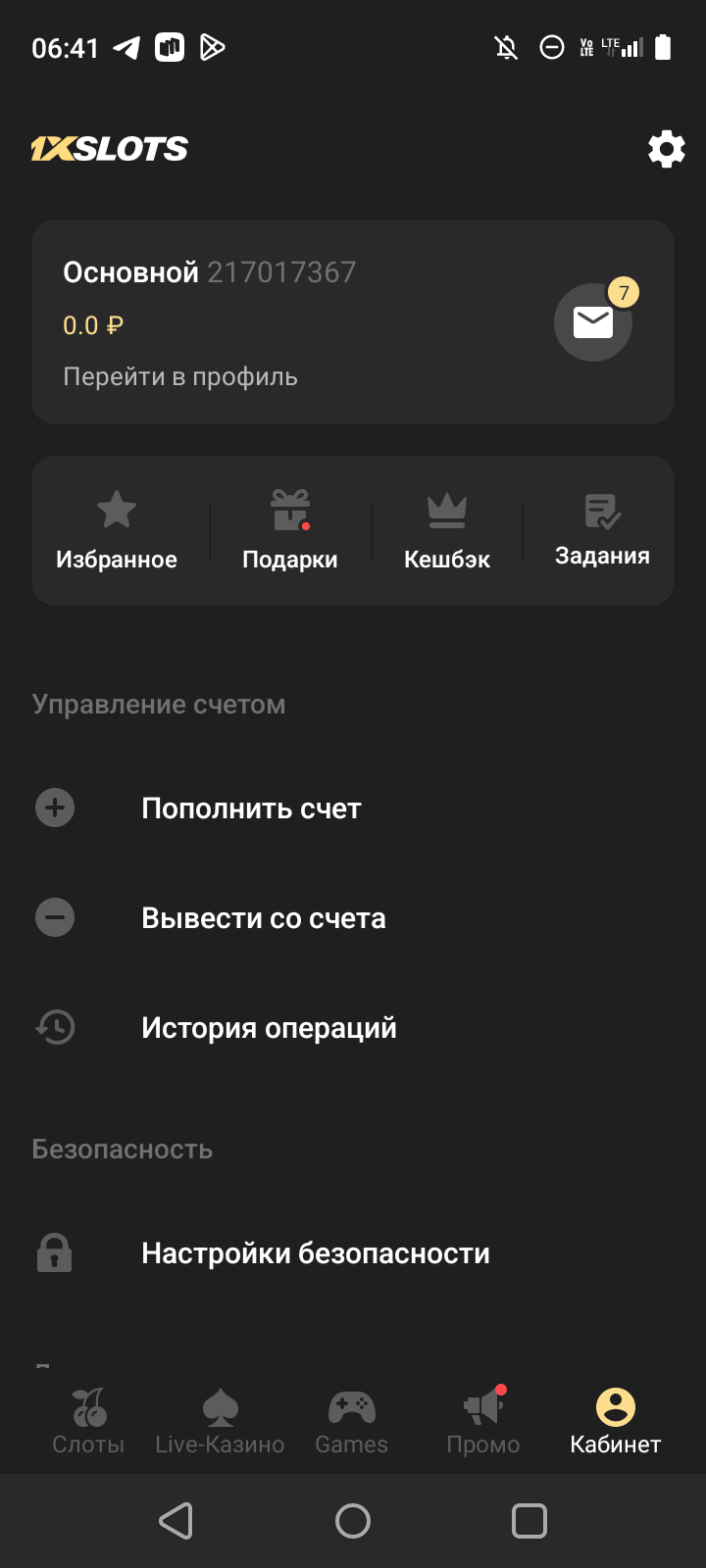The width and height of the screenshot is (706, 1568).
Task: Switch to the Промо tab
Action: pyautogui.click(x=483, y=1421)
